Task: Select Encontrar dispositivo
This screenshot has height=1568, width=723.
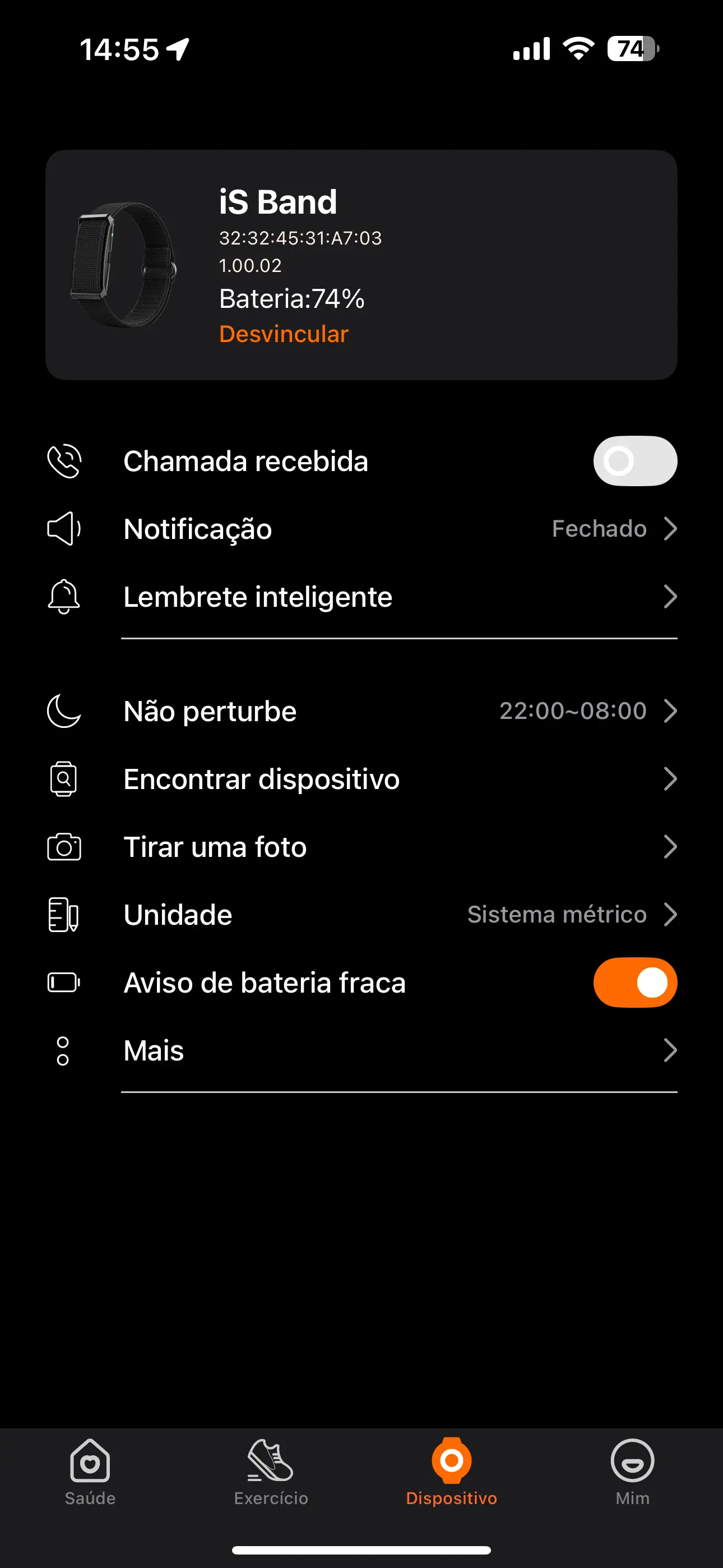Action: click(x=361, y=779)
